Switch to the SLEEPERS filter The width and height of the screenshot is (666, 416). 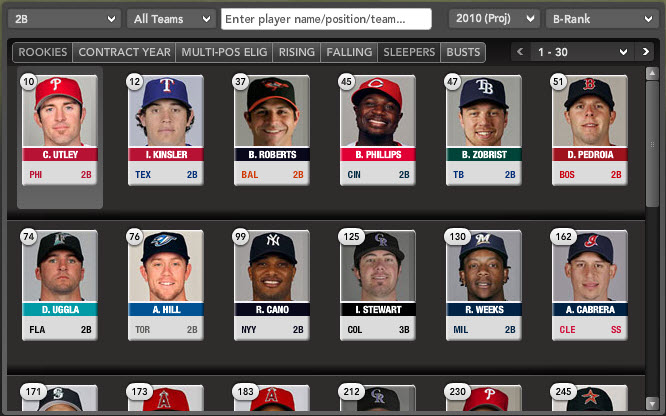(x=408, y=52)
